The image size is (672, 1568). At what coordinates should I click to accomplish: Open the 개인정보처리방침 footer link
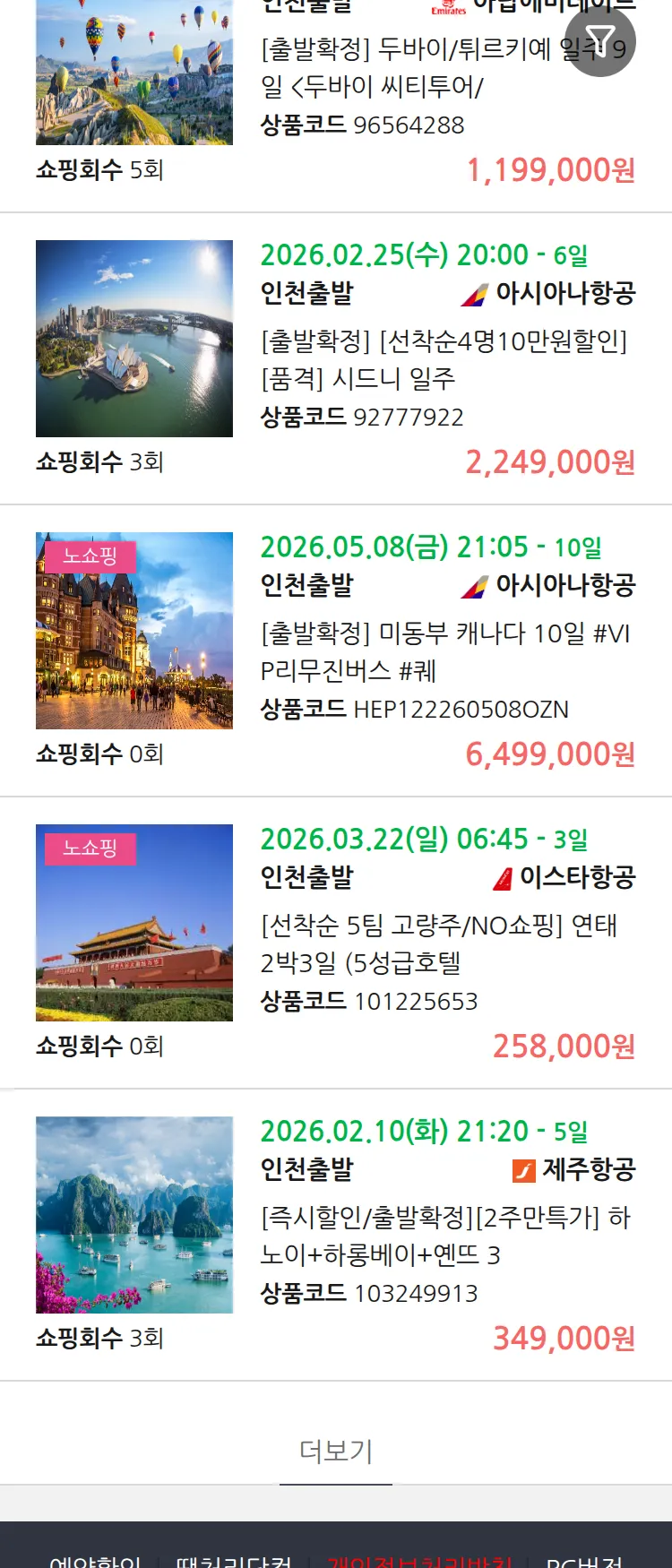point(419,1560)
